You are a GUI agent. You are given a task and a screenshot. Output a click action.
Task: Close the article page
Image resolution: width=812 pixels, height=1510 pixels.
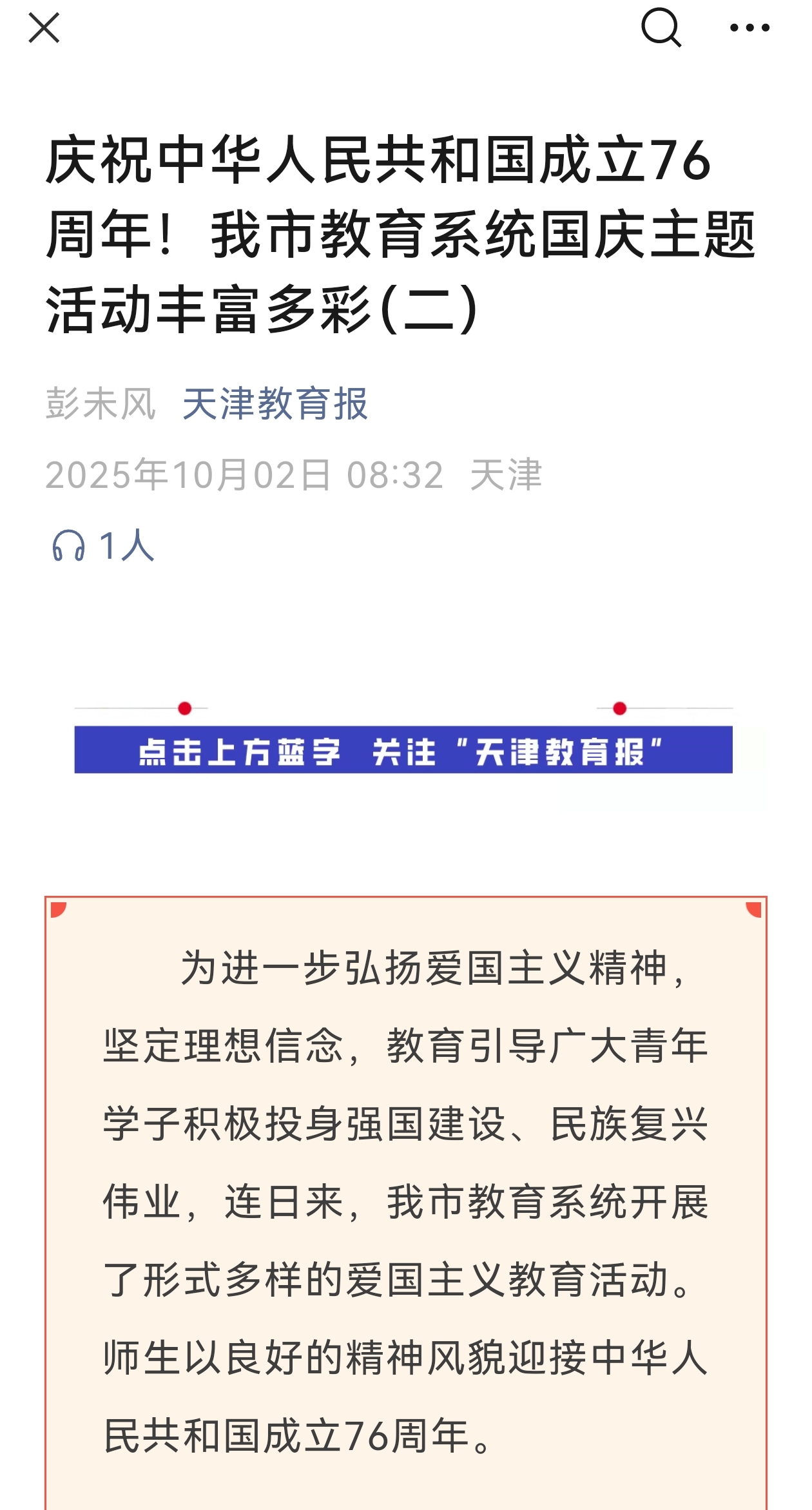[44, 28]
